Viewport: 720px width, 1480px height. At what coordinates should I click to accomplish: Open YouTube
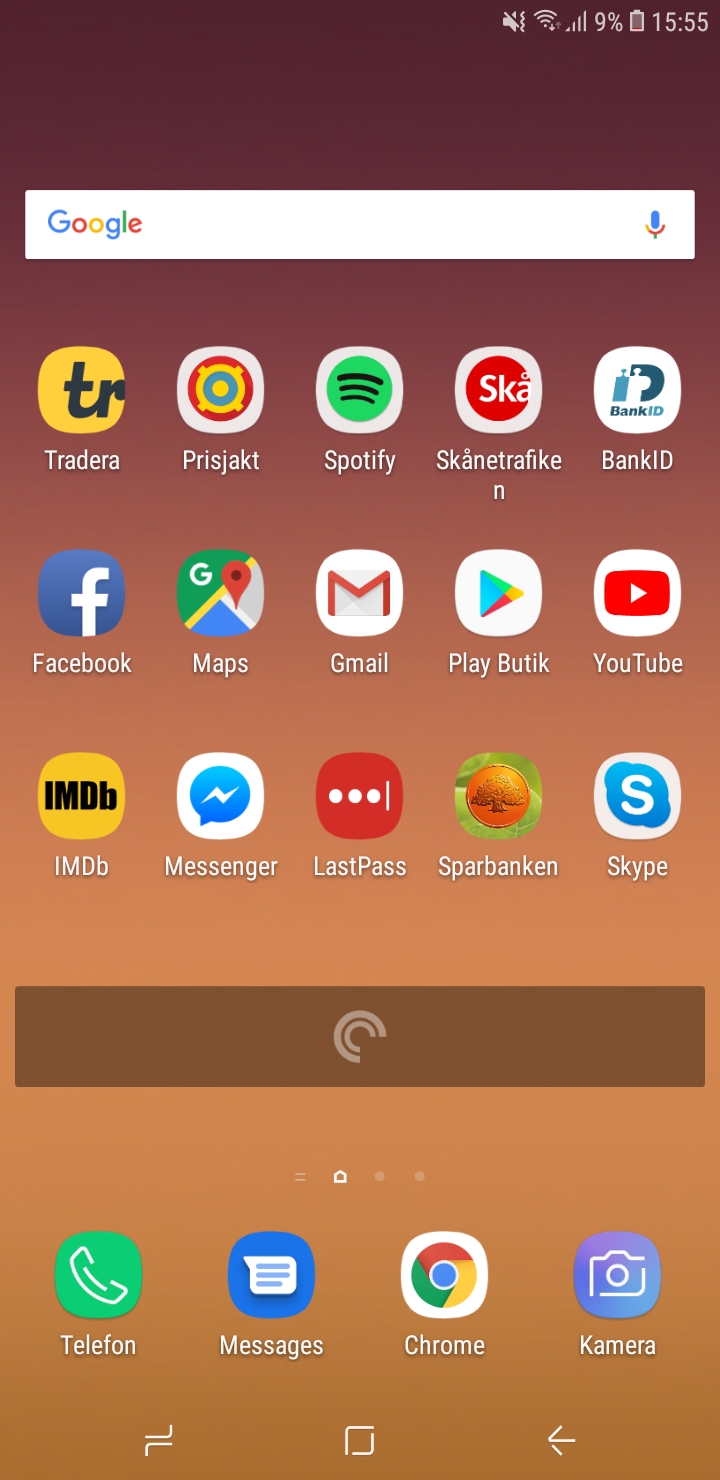(x=638, y=593)
